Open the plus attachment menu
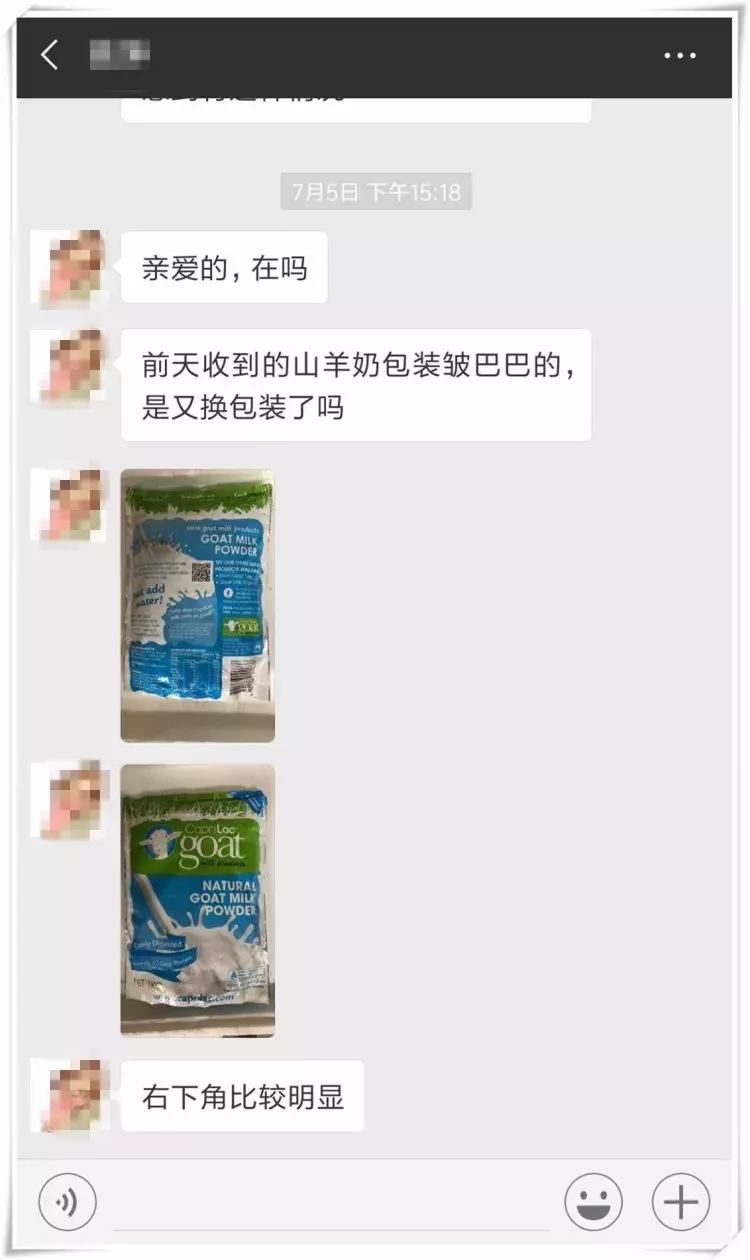 [681, 1202]
